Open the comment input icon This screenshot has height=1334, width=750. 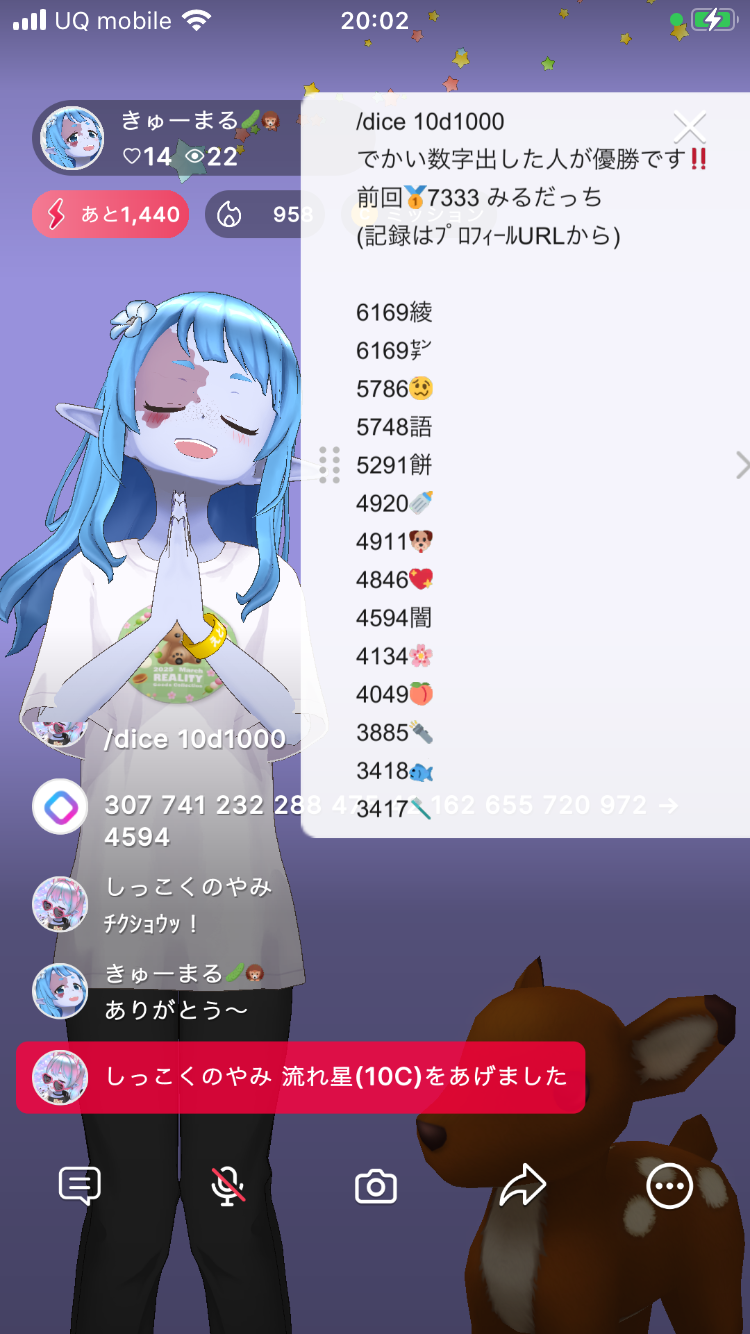click(x=80, y=1187)
